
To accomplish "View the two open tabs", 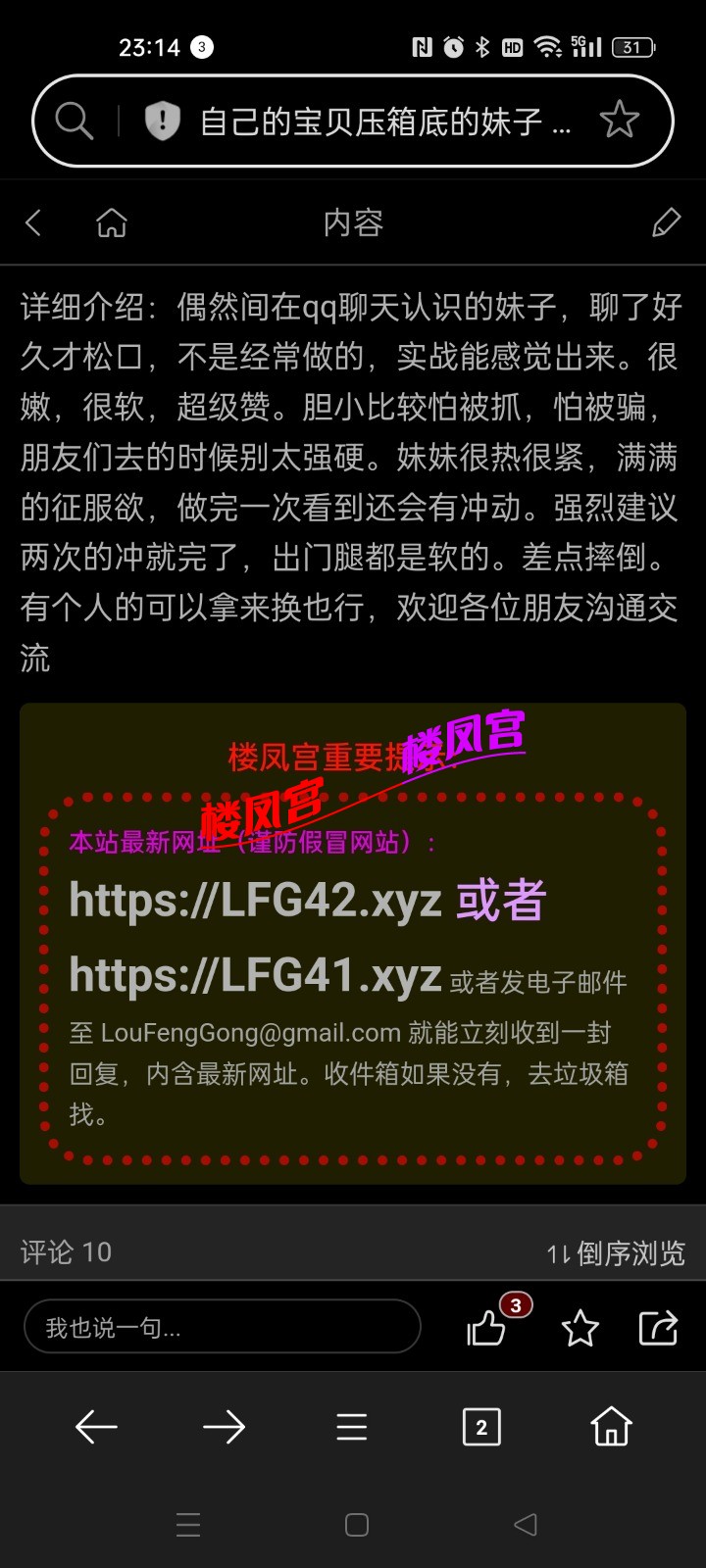I will pyautogui.click(x=480, y=1427).
